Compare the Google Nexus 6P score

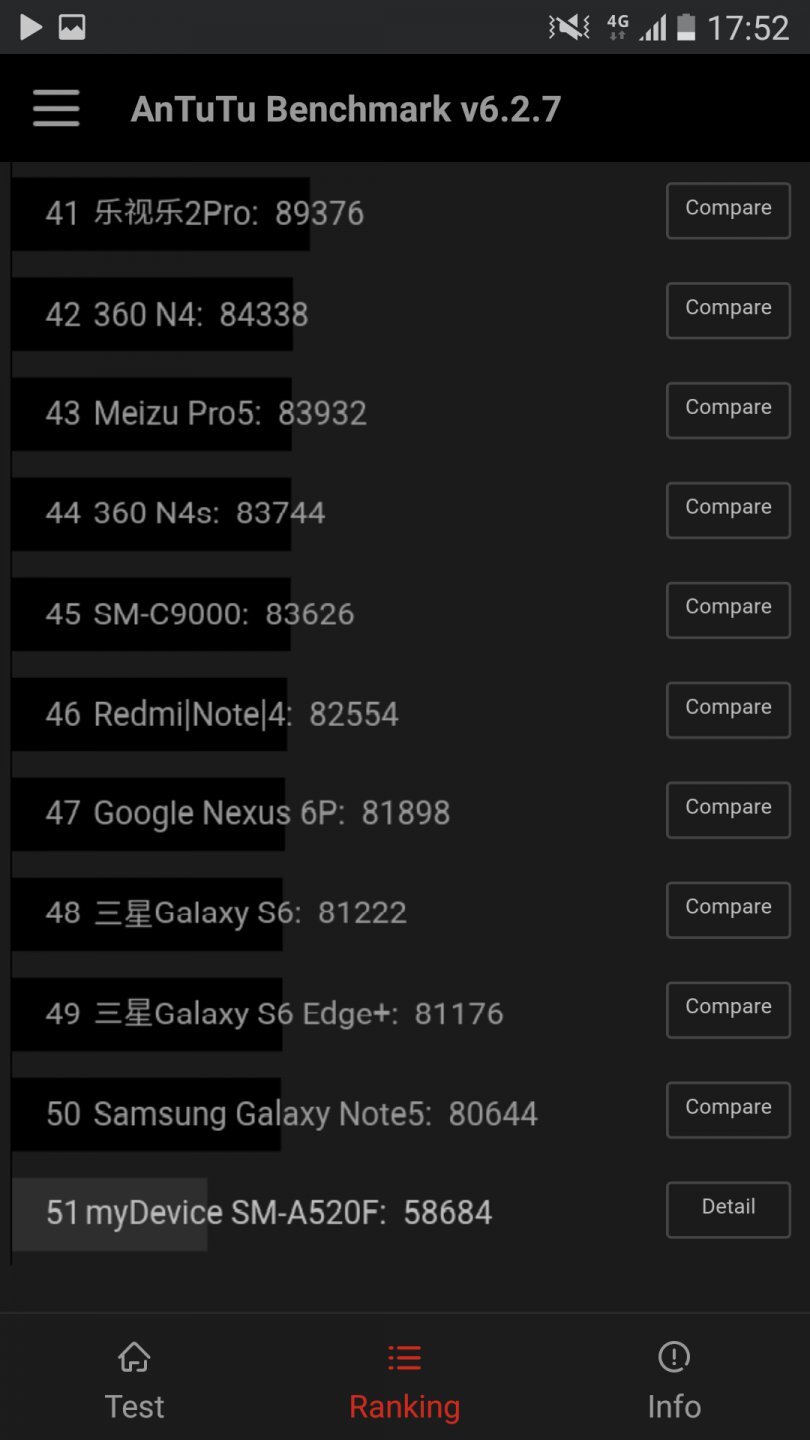(x=728, y=810)
